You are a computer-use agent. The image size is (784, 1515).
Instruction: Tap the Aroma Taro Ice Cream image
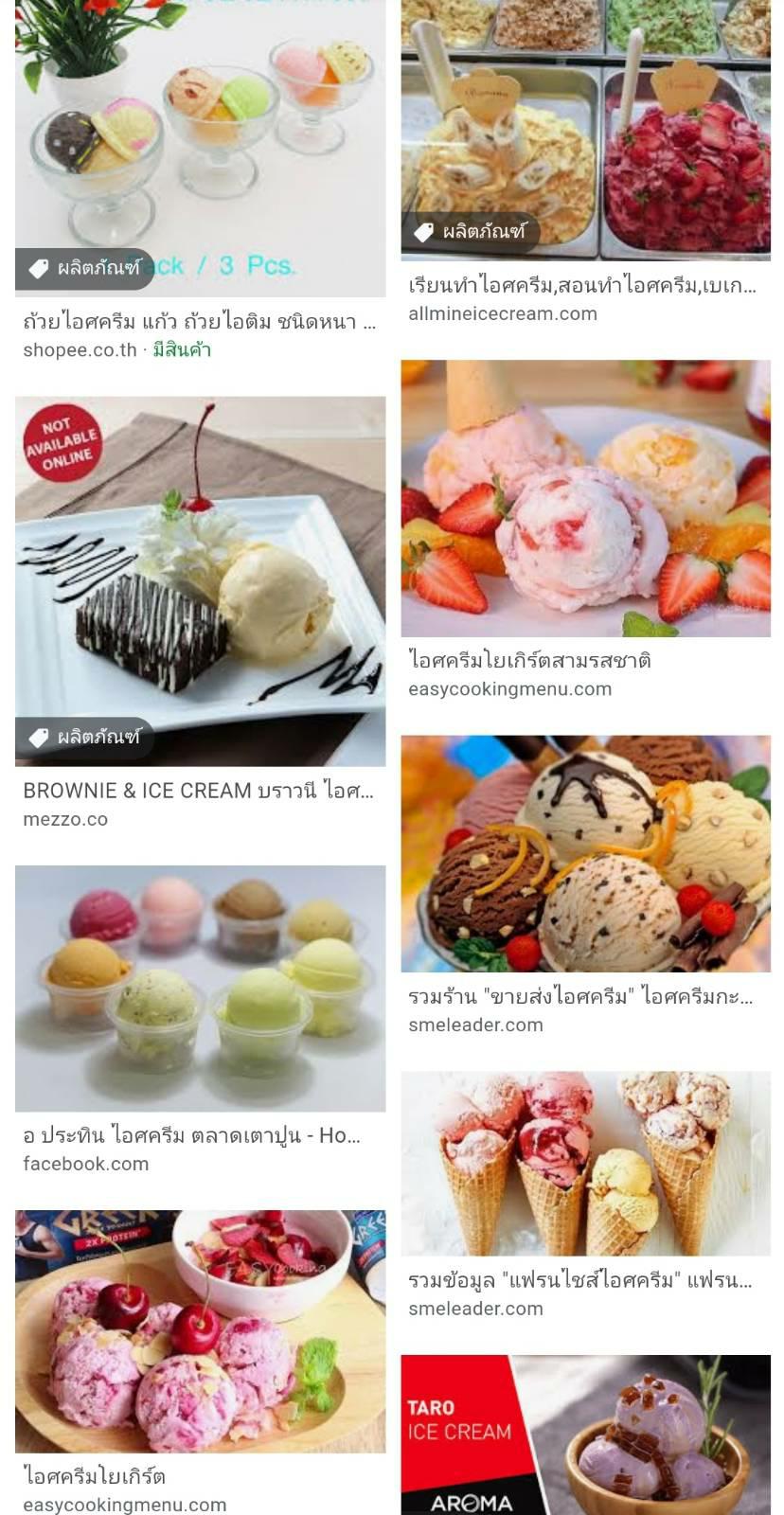[x=585, y=1435]
